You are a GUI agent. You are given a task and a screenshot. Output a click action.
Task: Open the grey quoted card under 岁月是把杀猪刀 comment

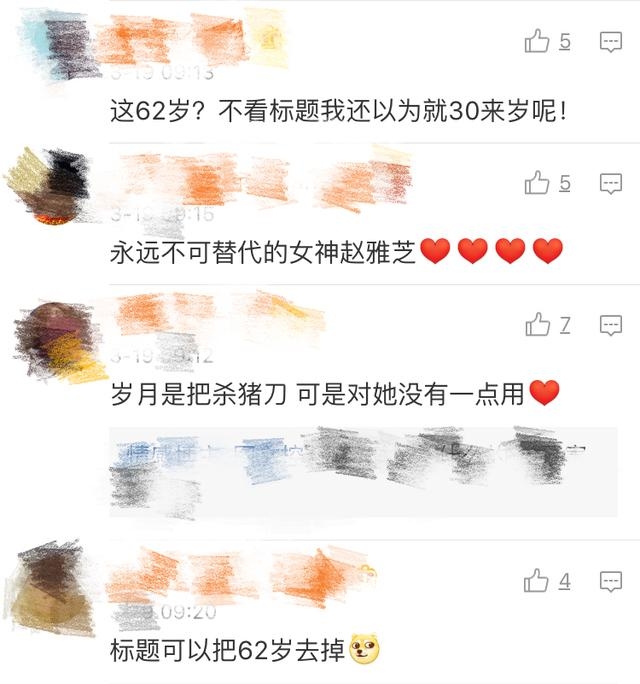[362, 472]
